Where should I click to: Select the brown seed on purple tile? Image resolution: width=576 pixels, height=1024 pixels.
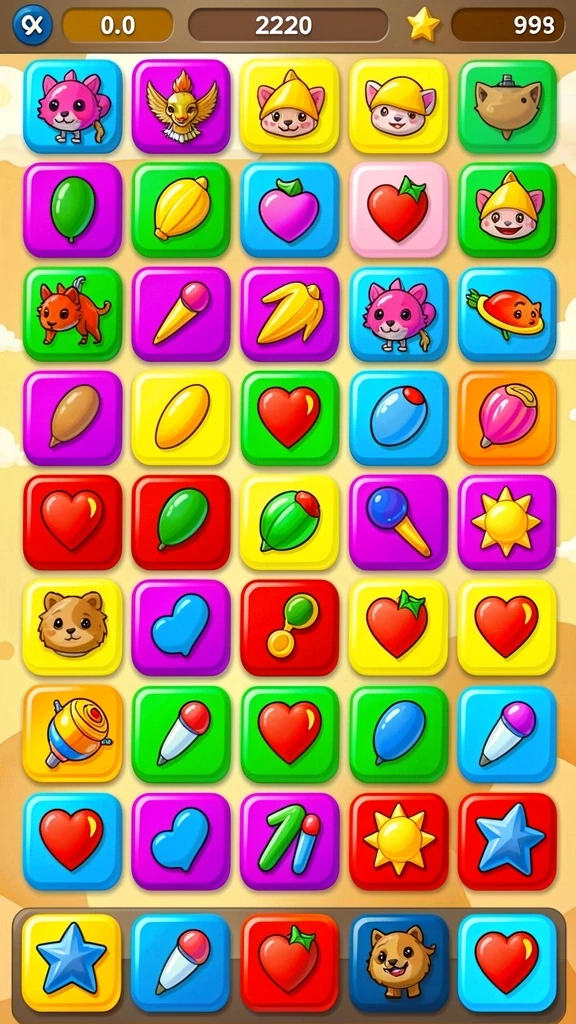[x=72, y=418]
